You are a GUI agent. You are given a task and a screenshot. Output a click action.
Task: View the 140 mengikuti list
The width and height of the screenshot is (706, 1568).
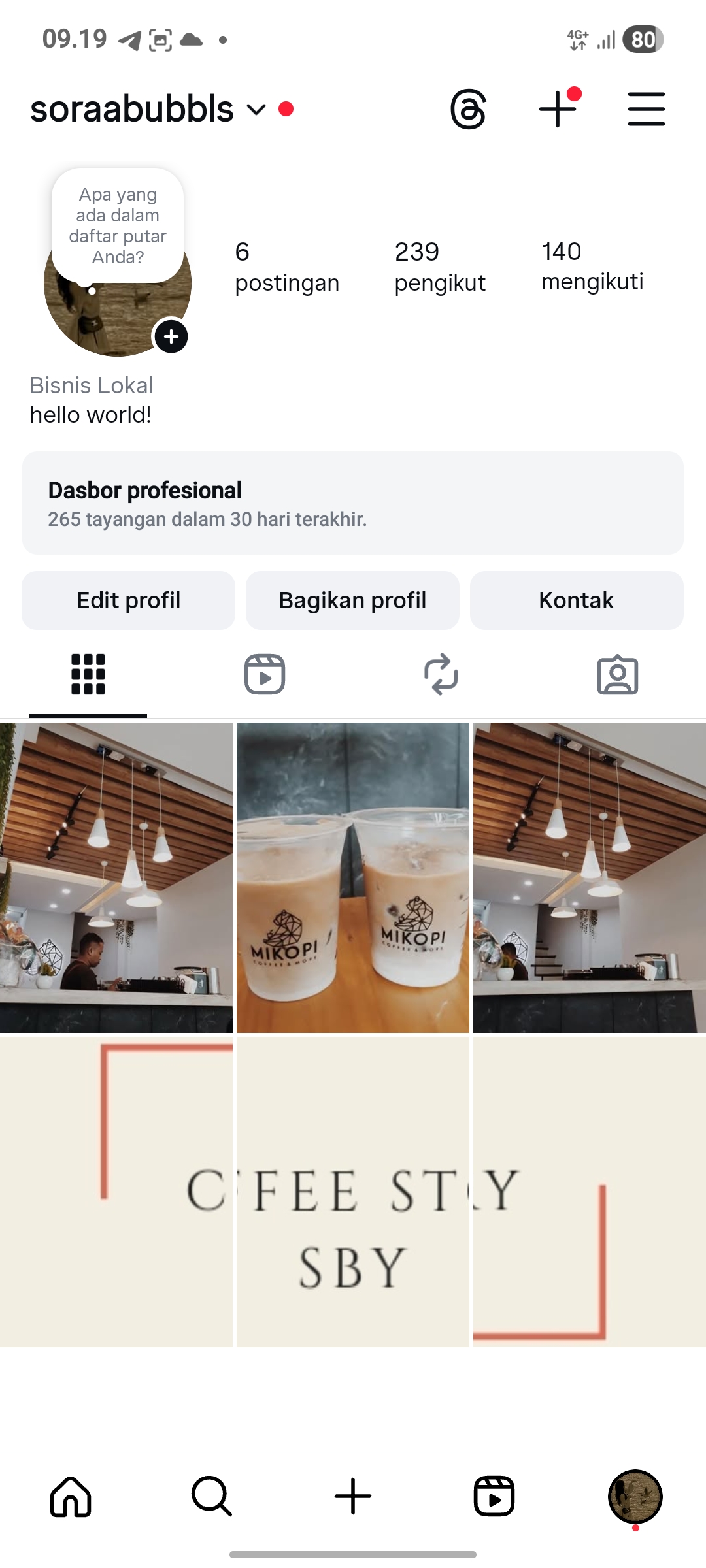click(x=592, y=266)
